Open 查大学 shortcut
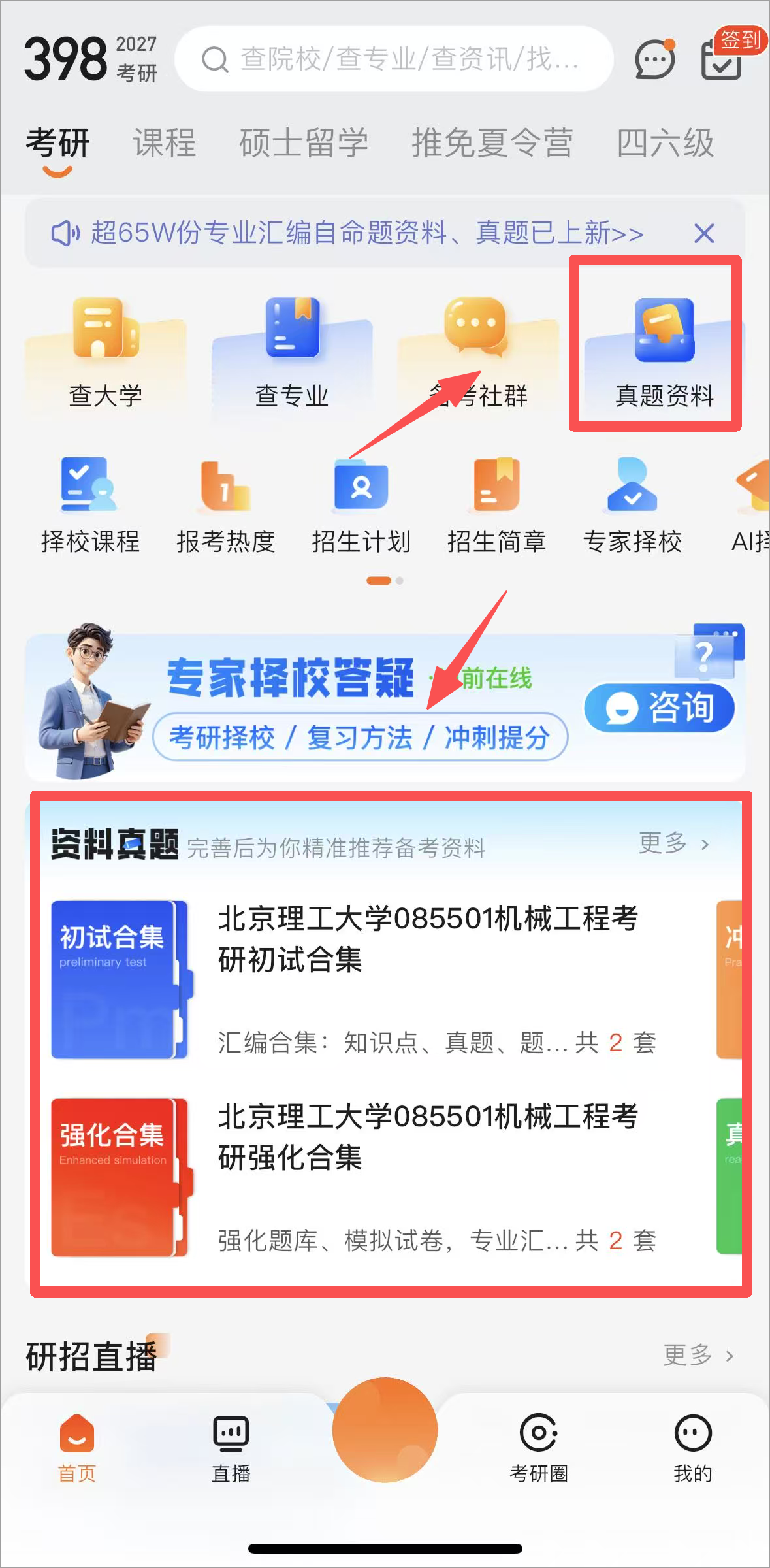Image resolution: width=770 pixels, height=1568 pixels. coord(105,353)
